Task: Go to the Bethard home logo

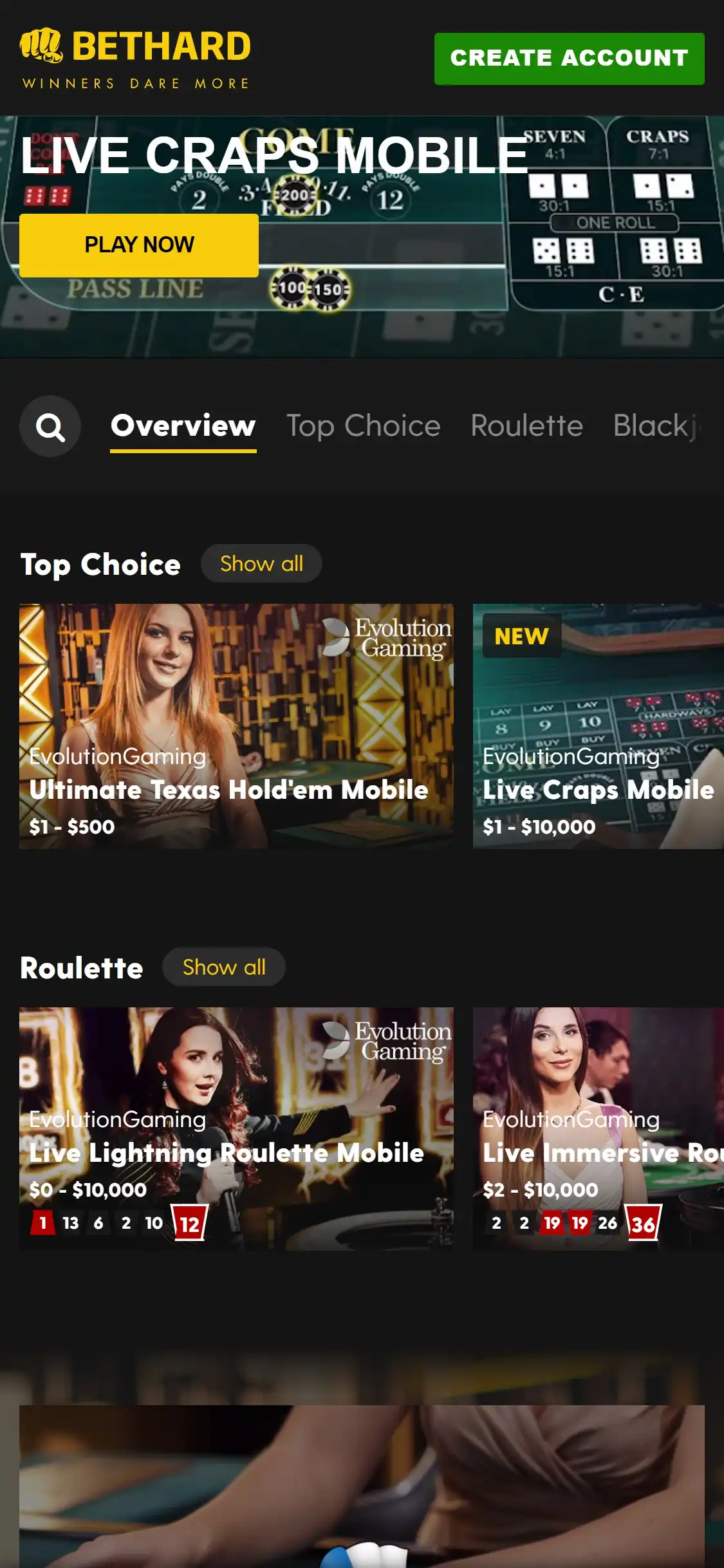Action: [135, 58]
